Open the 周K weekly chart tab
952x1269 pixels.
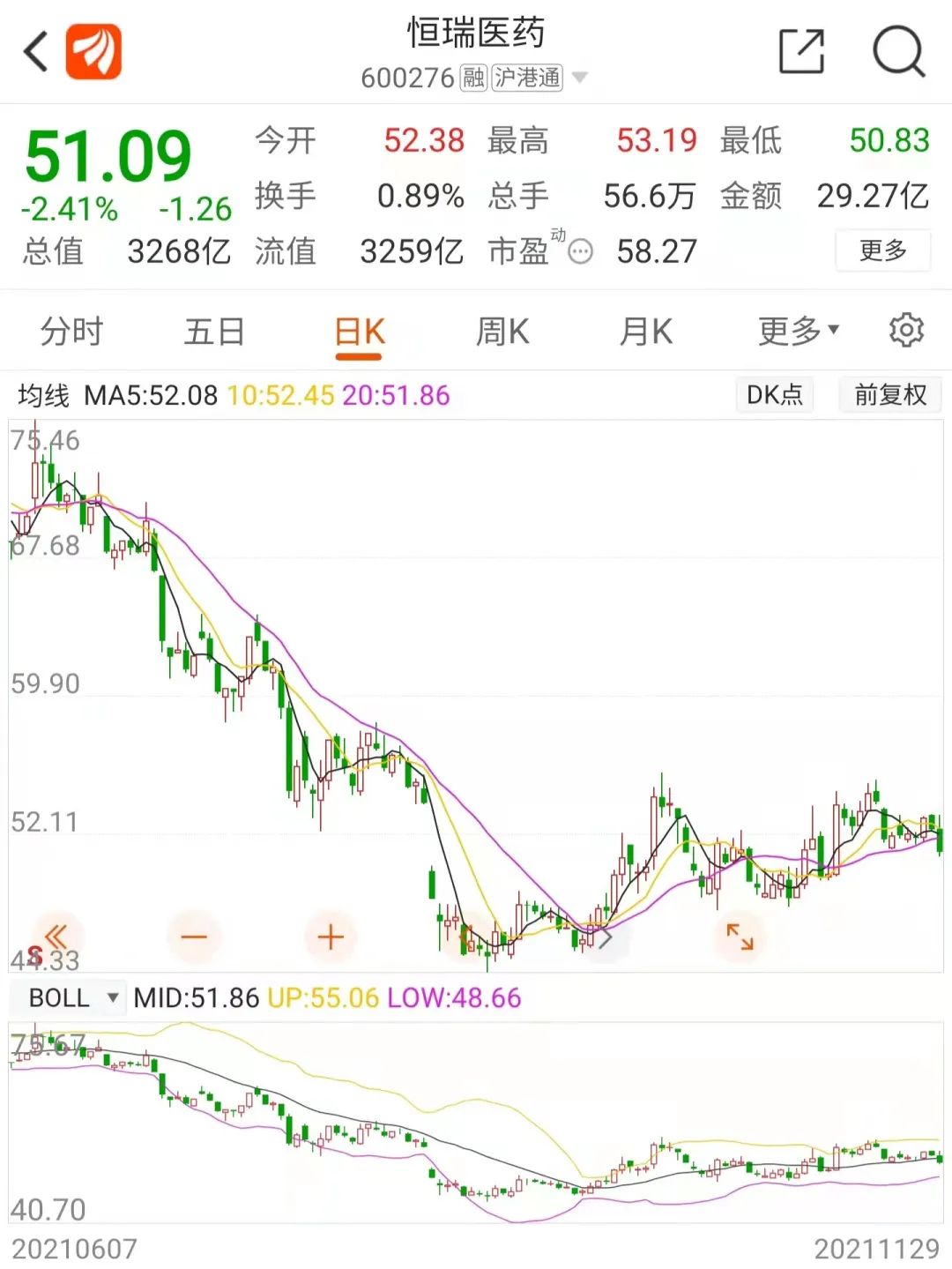(x=501, y=332)
